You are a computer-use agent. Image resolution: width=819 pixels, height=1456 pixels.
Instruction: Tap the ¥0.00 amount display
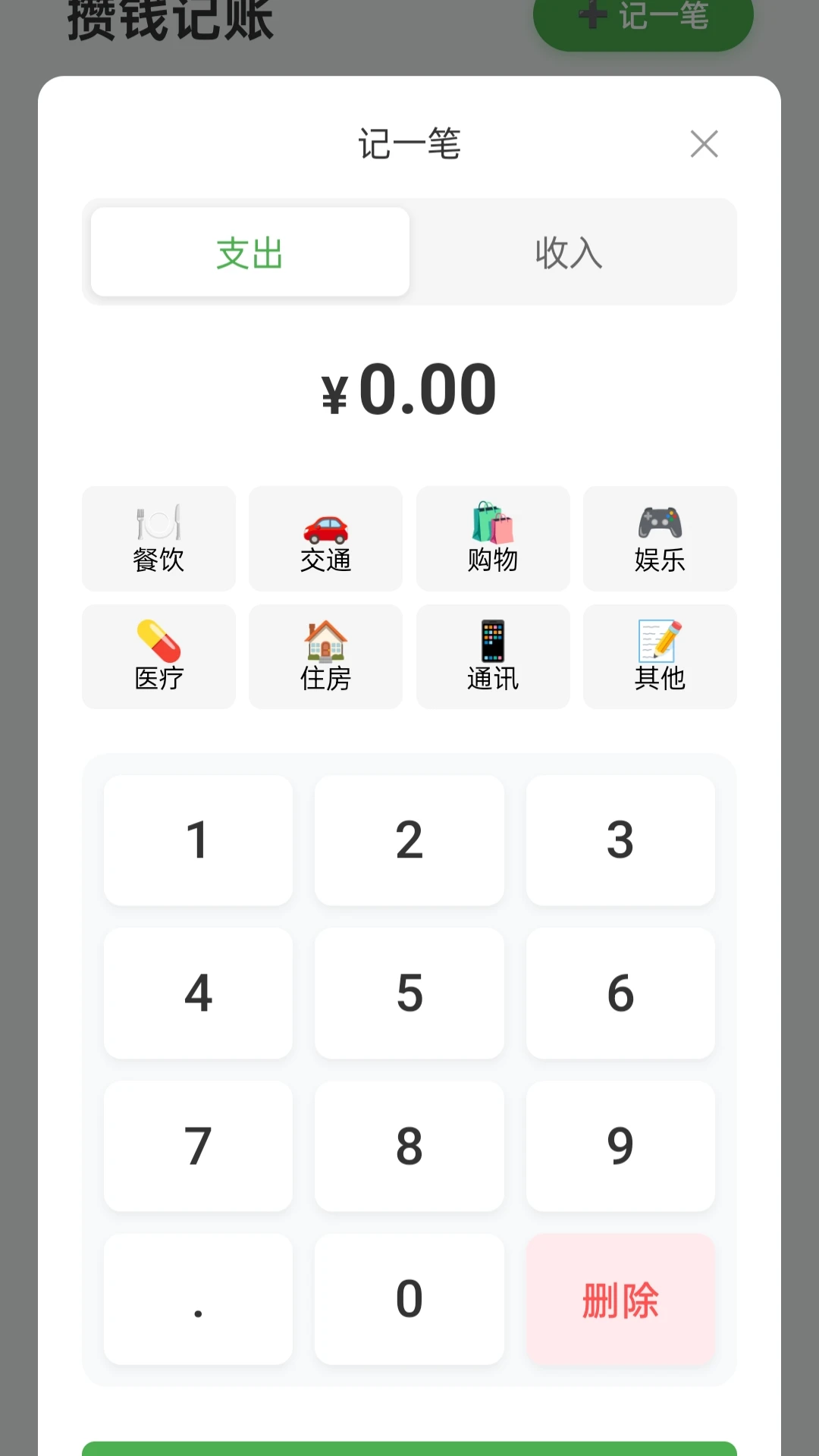(409, 389)
